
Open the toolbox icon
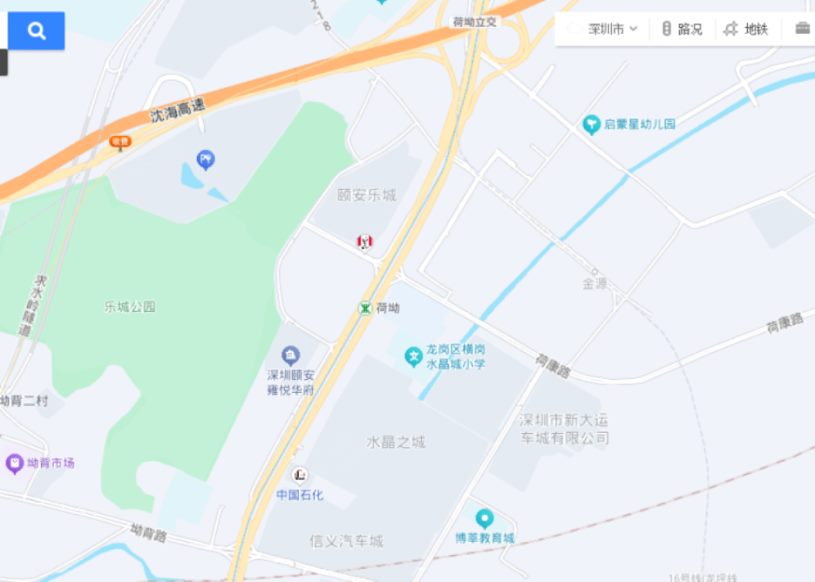802,29
